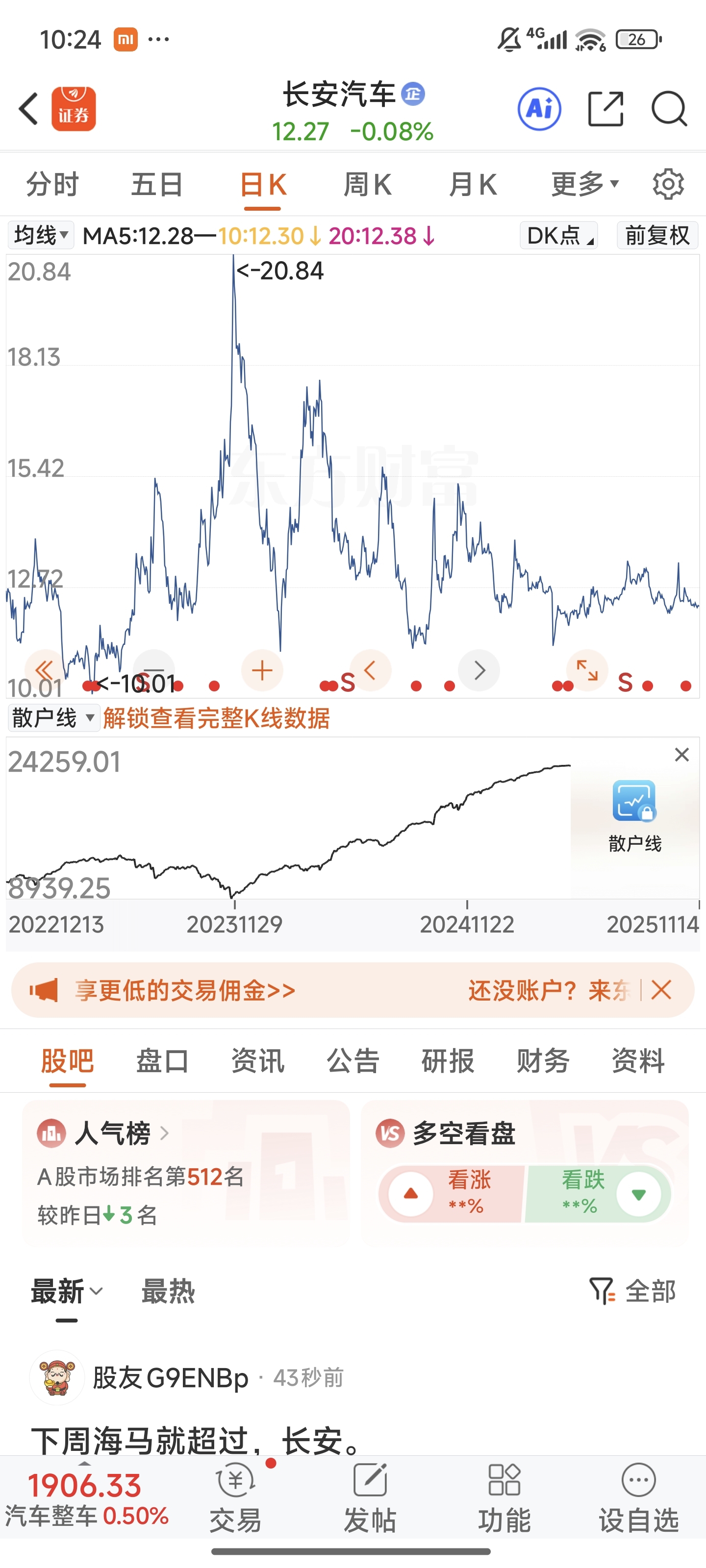
Task: Vote 看跌 in the bull-bear poll
Action: pyautogui.click(x=598, y=1194)
